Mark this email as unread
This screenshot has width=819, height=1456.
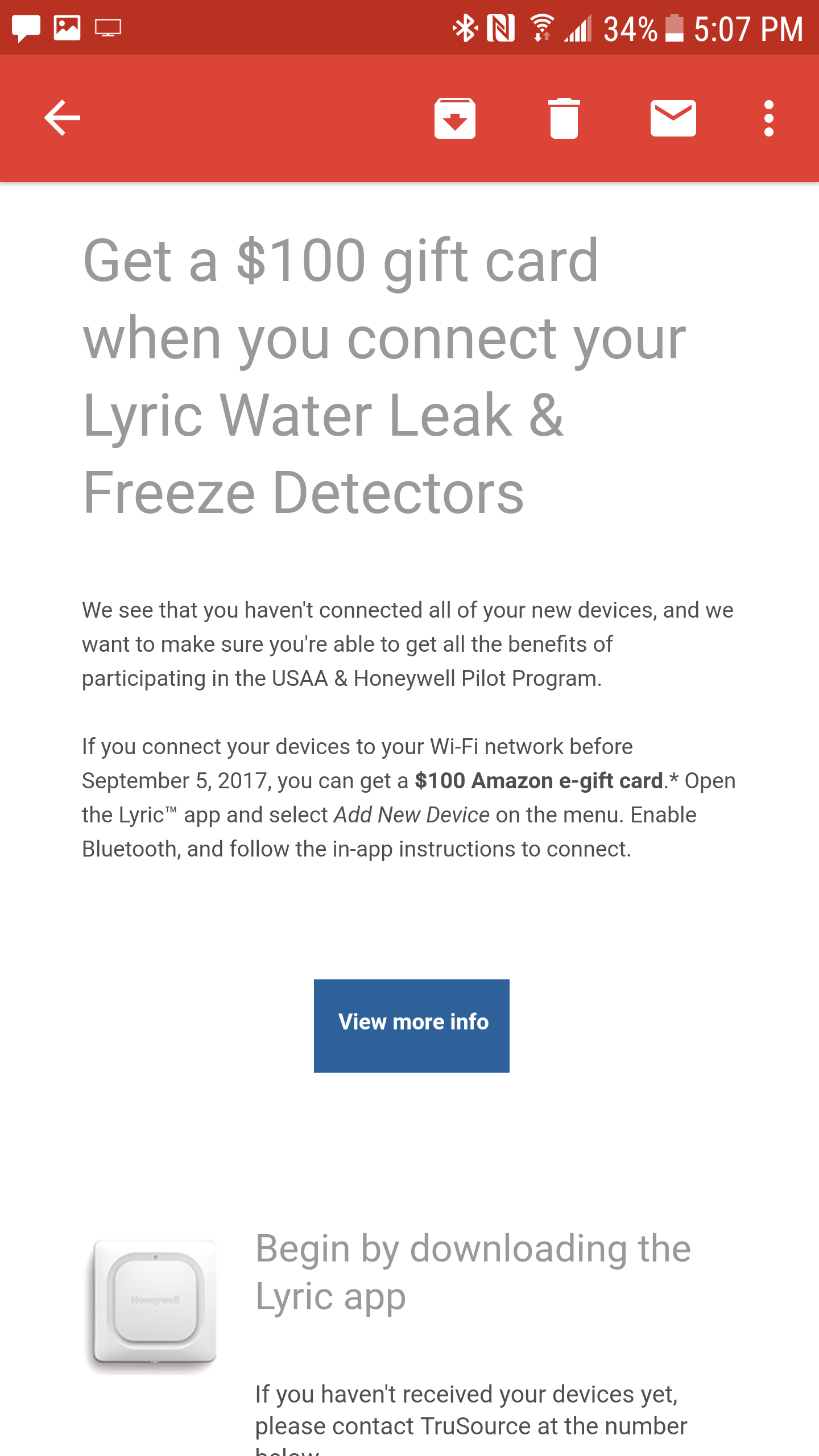pos(673,118)
